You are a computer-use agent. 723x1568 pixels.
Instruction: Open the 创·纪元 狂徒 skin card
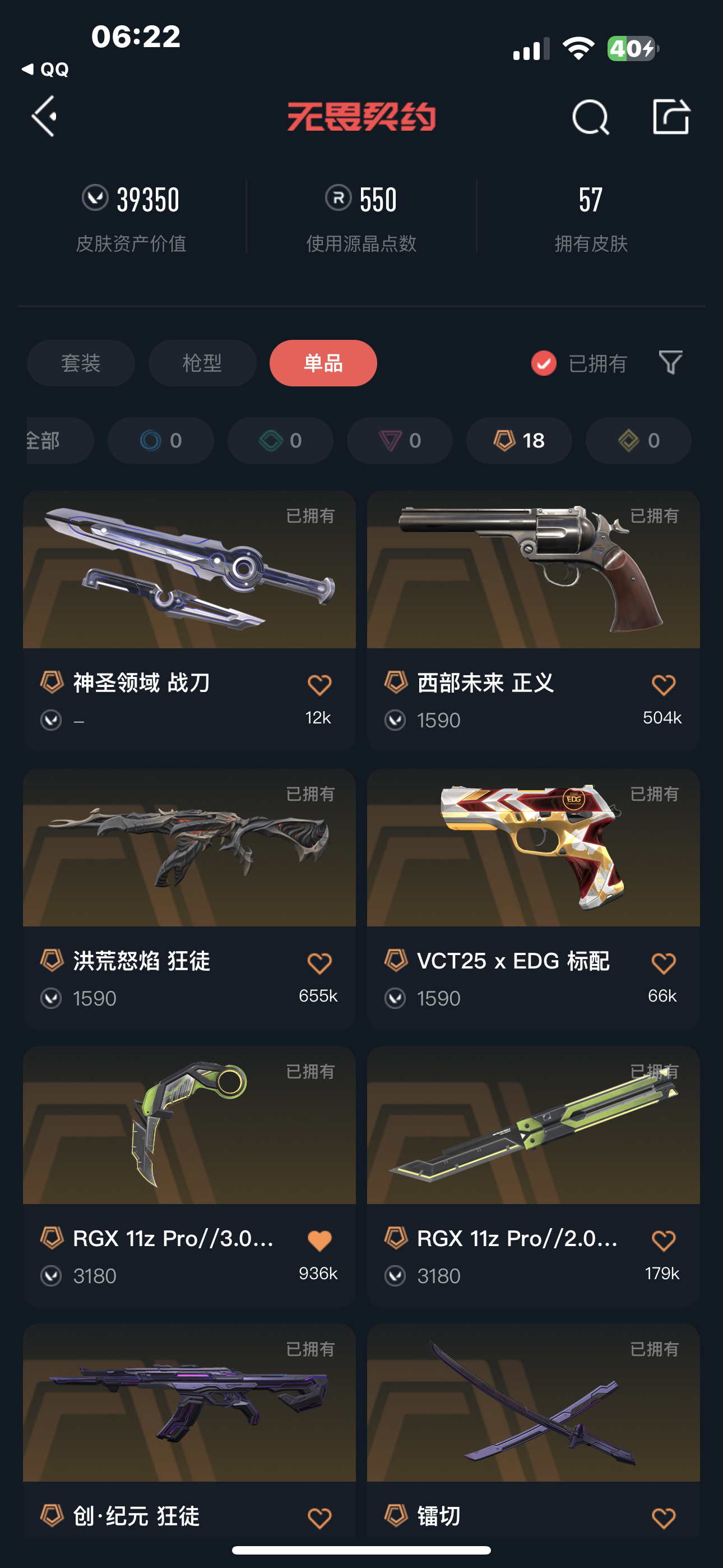[189, 1403]
